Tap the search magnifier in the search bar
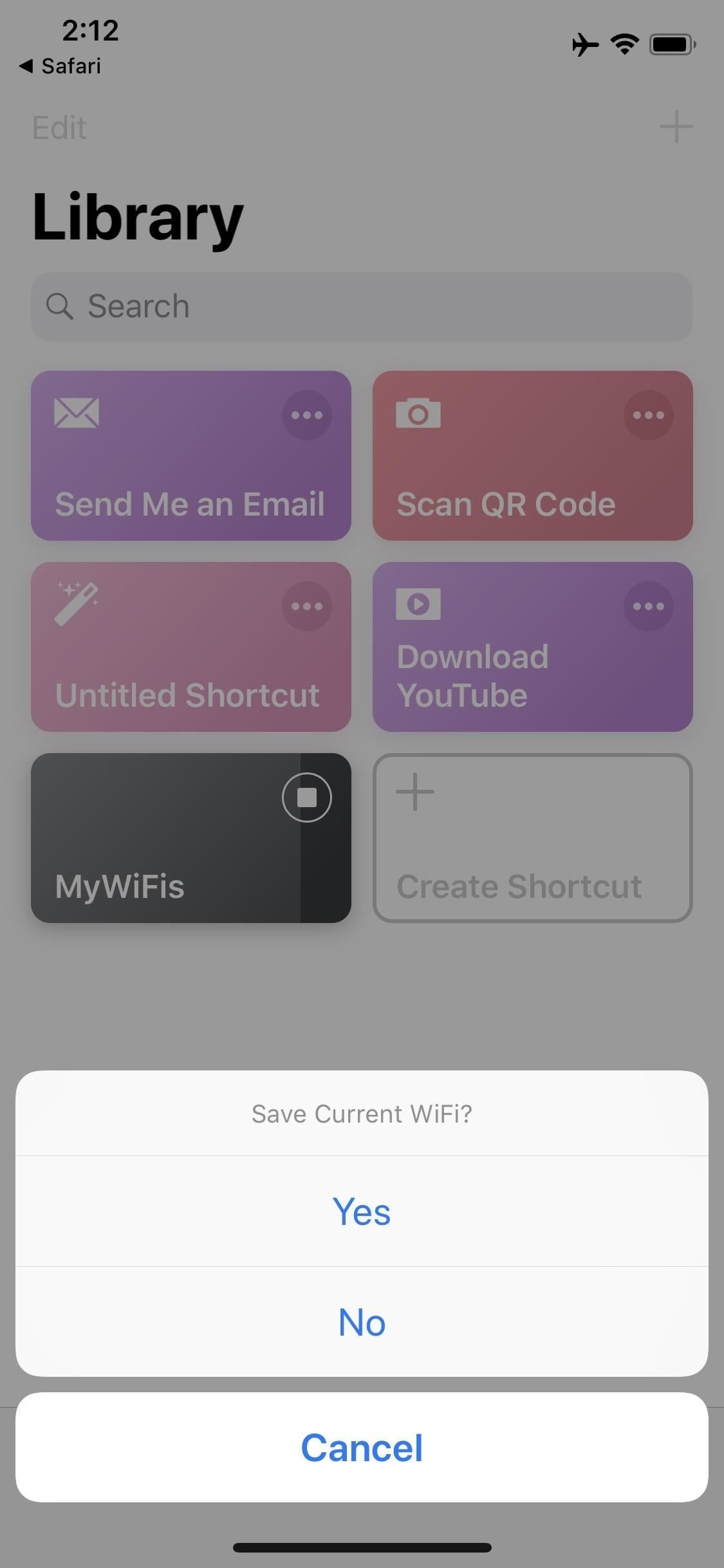Screen dimensions: 724x1568 [60, 306]
